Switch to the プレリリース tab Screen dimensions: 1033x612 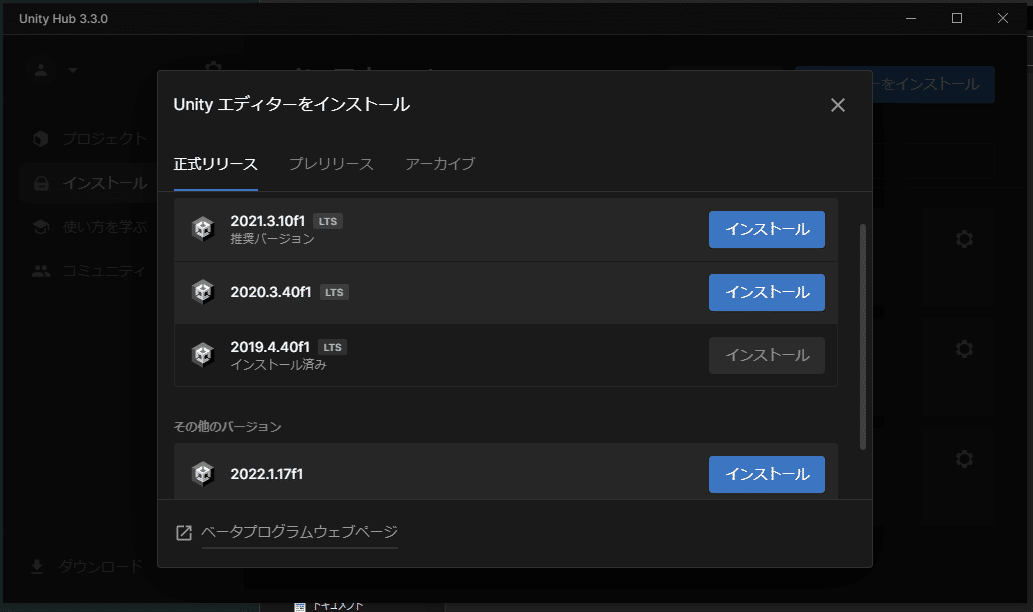331,164
